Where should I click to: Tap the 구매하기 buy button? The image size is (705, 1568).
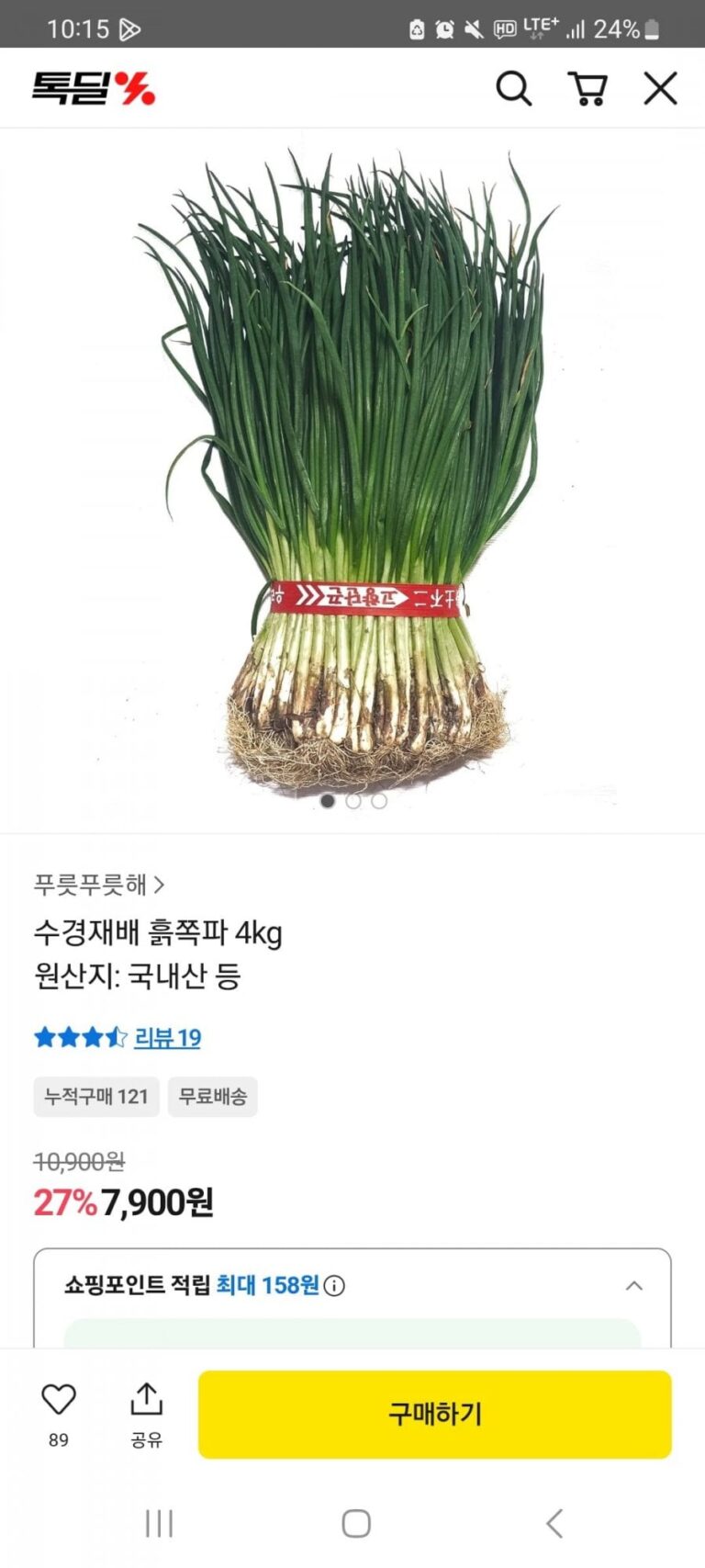[434, 1414]
